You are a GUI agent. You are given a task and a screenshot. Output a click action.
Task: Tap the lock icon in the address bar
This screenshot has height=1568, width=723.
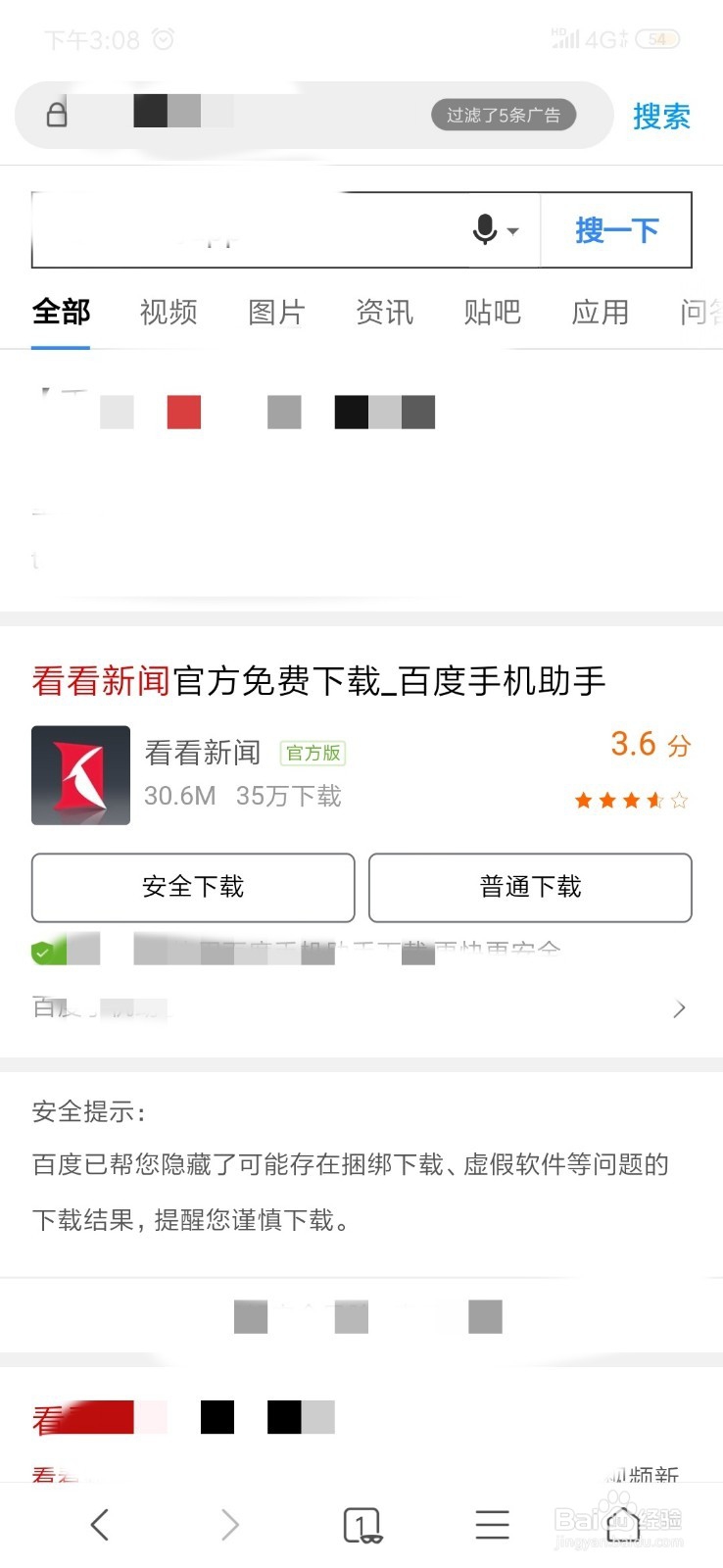click(x=57, y=115)
